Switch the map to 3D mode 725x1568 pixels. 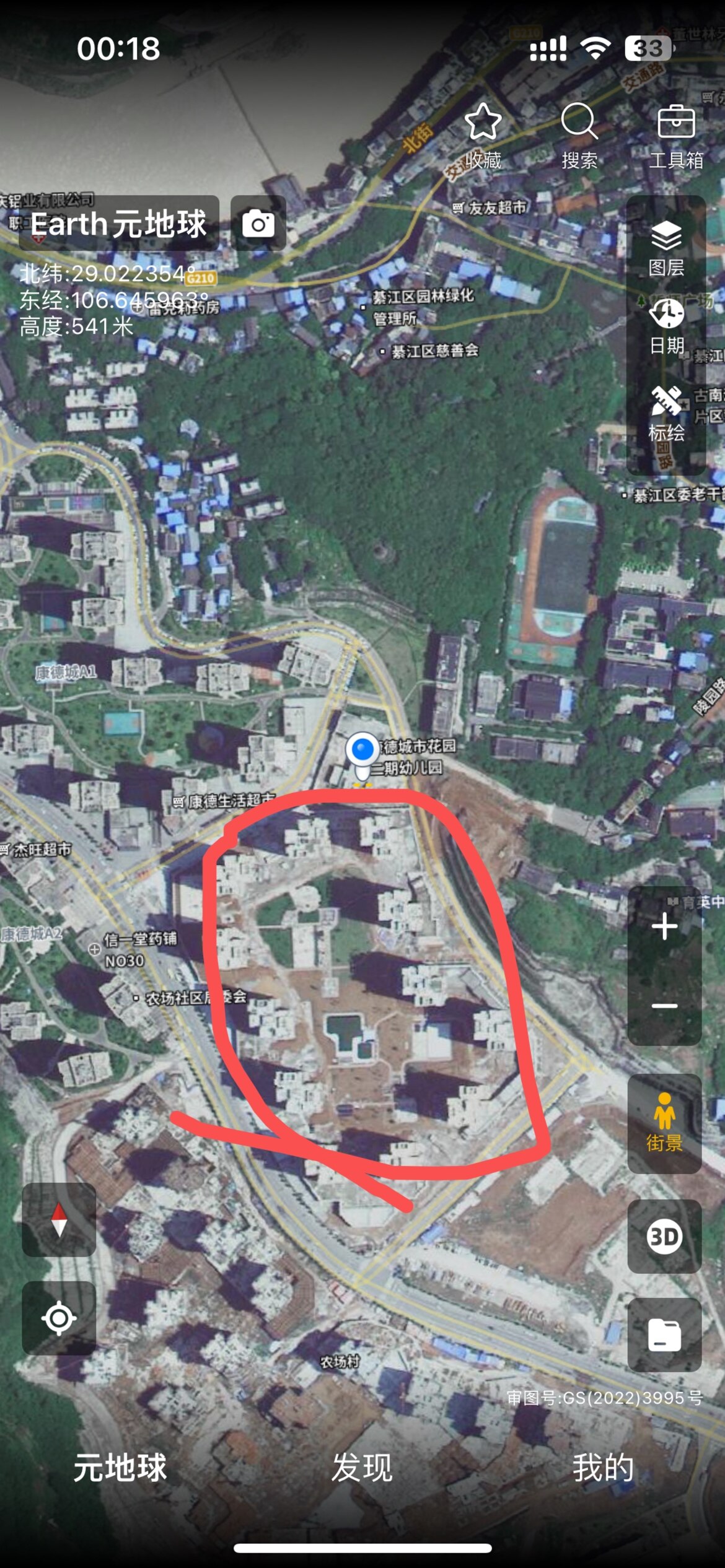[664, 1237]
